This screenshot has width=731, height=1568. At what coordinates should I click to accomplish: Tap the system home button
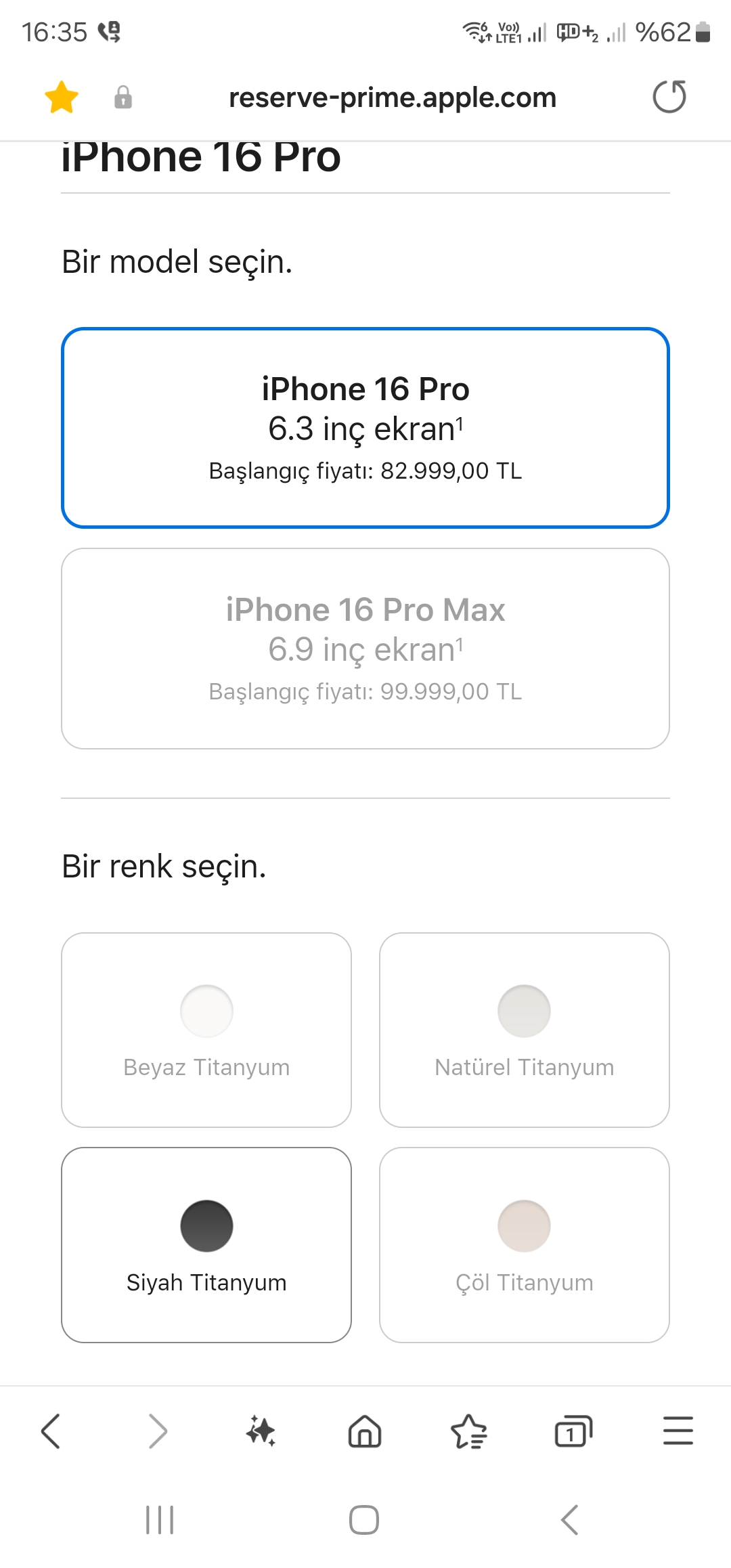(364, 1520)
